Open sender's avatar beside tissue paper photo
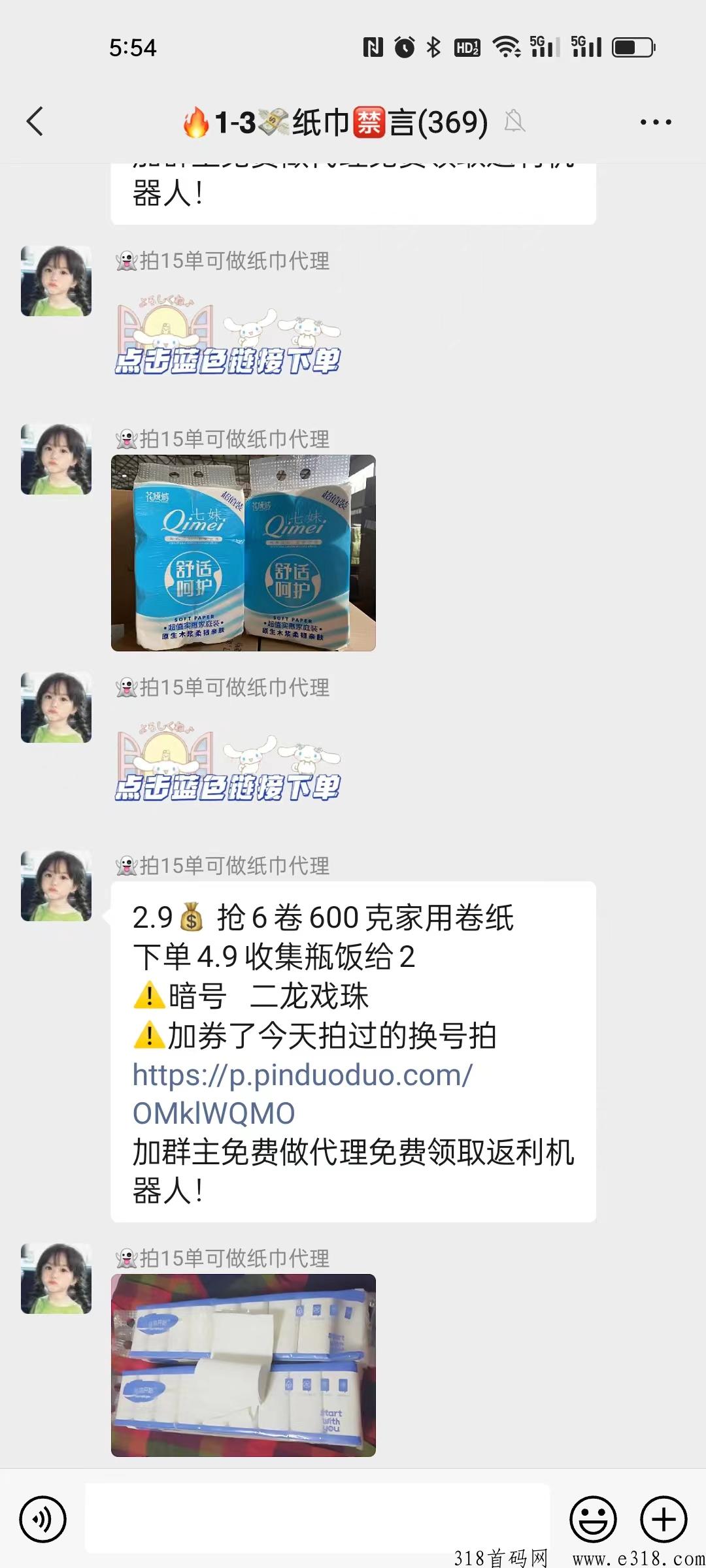 (x=56, y=459)
